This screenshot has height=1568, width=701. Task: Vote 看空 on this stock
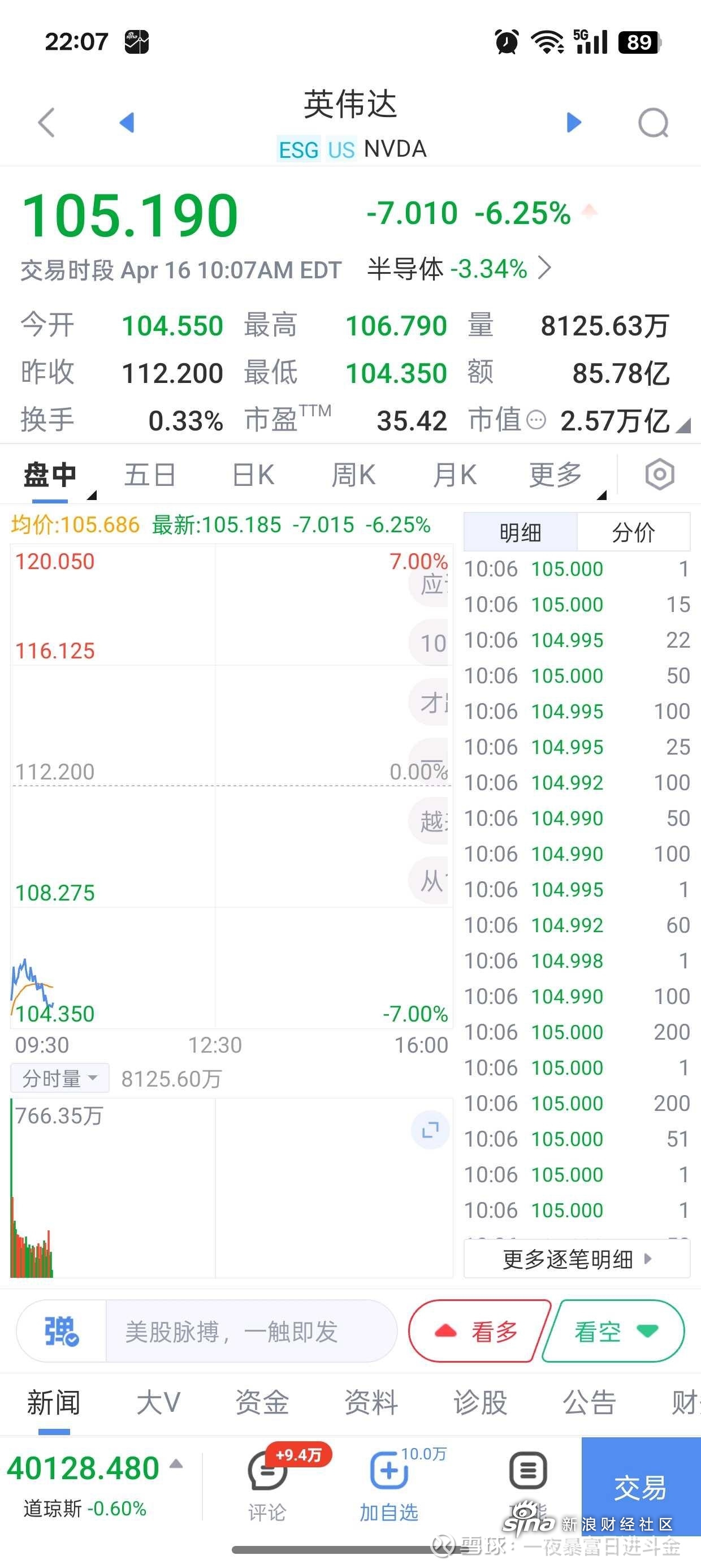(613, 1332)
